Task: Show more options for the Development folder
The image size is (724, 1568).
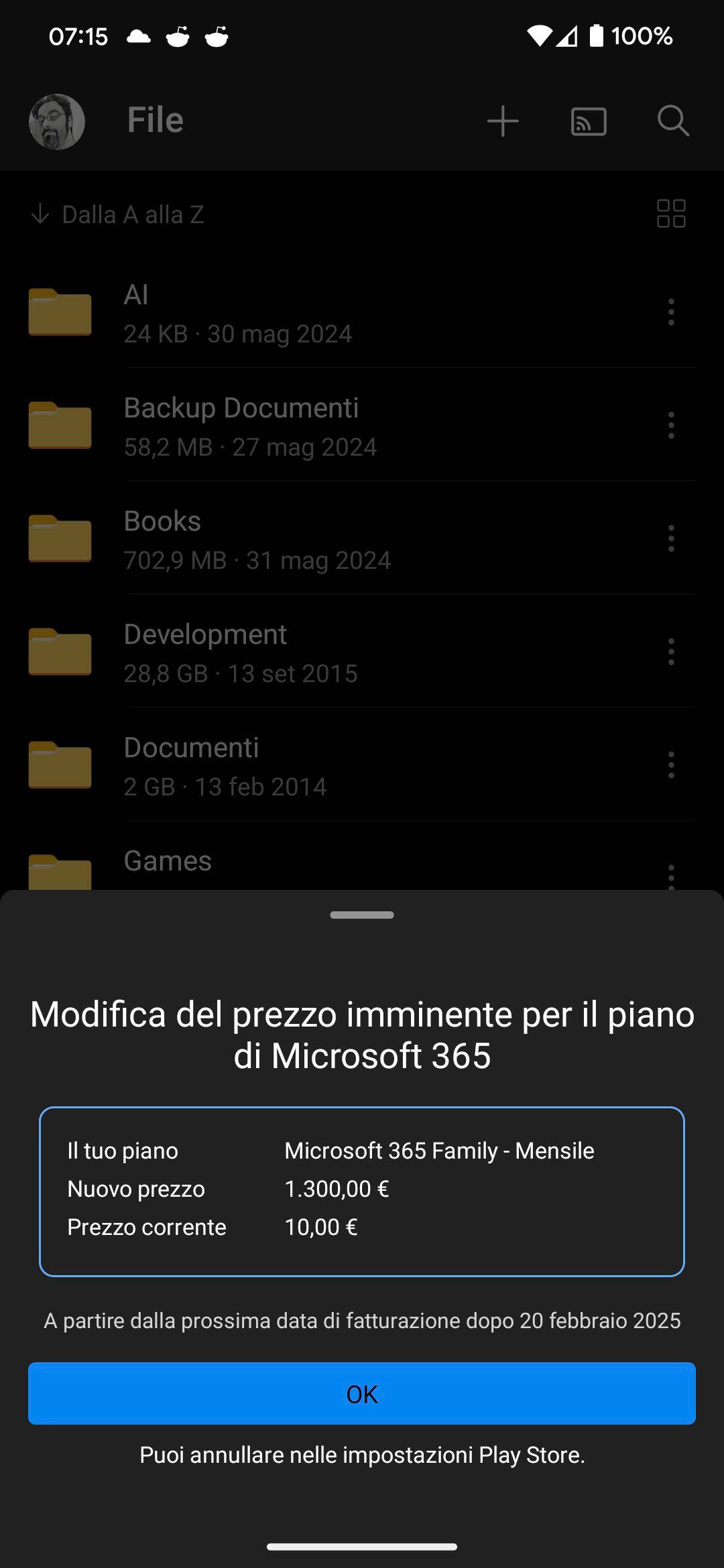Action: [x=671, y=652]
